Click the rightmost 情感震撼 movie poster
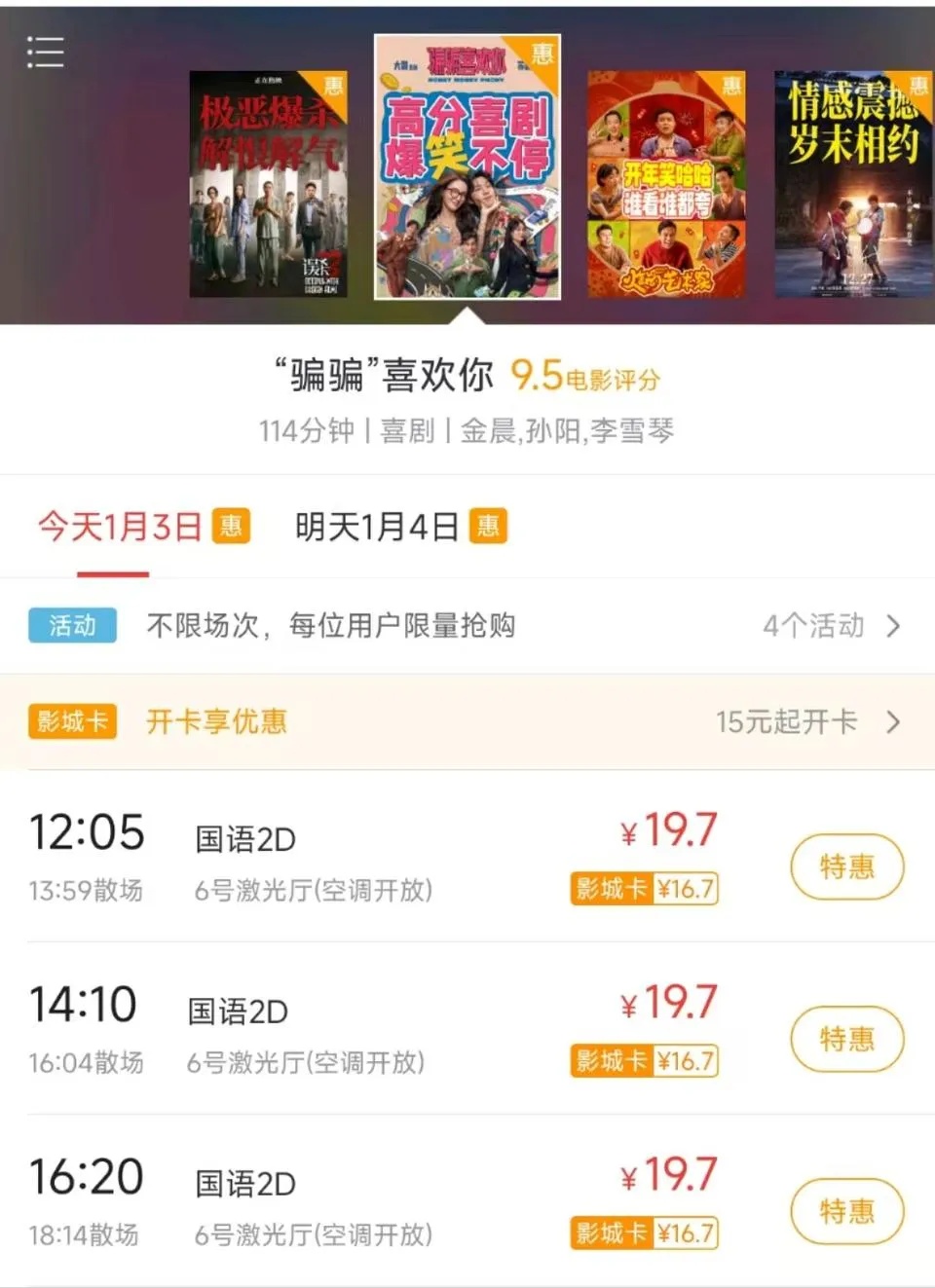The height and width of the screenshot is (1288, 935). point(852,185)
